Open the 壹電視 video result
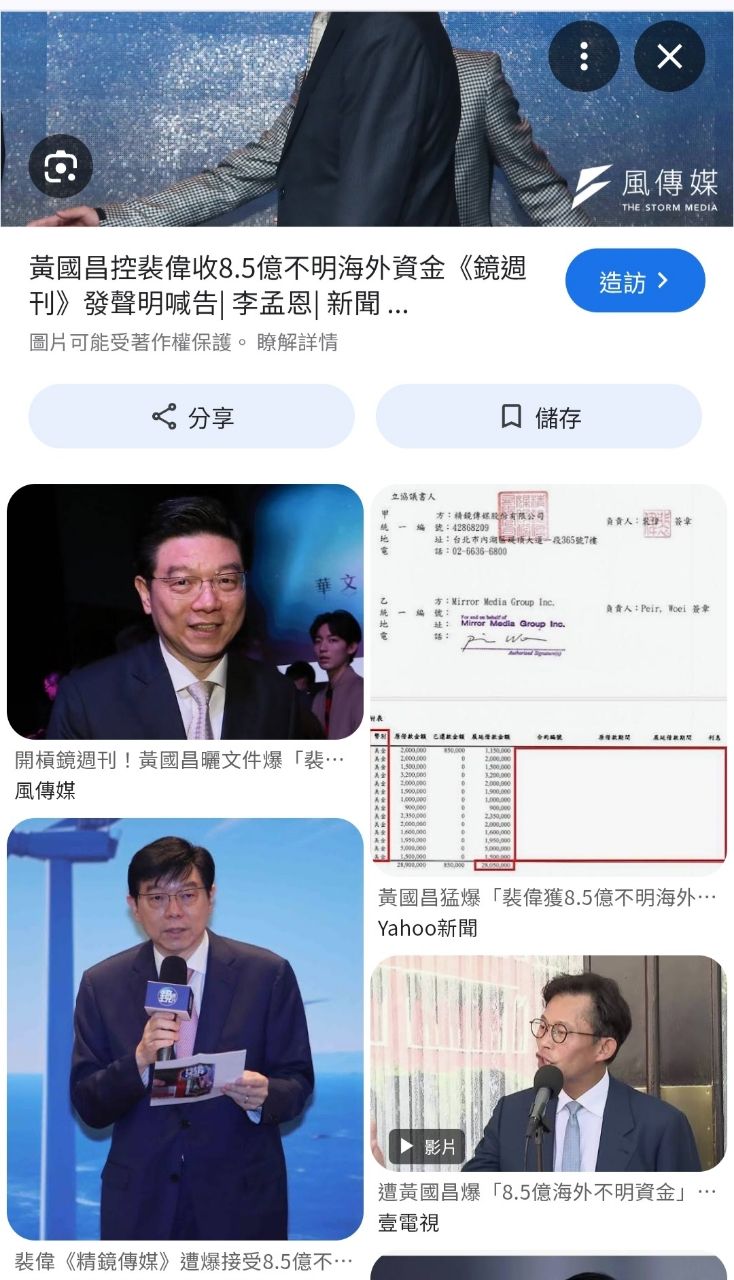734x1280 pixels. coord(548,1063)
